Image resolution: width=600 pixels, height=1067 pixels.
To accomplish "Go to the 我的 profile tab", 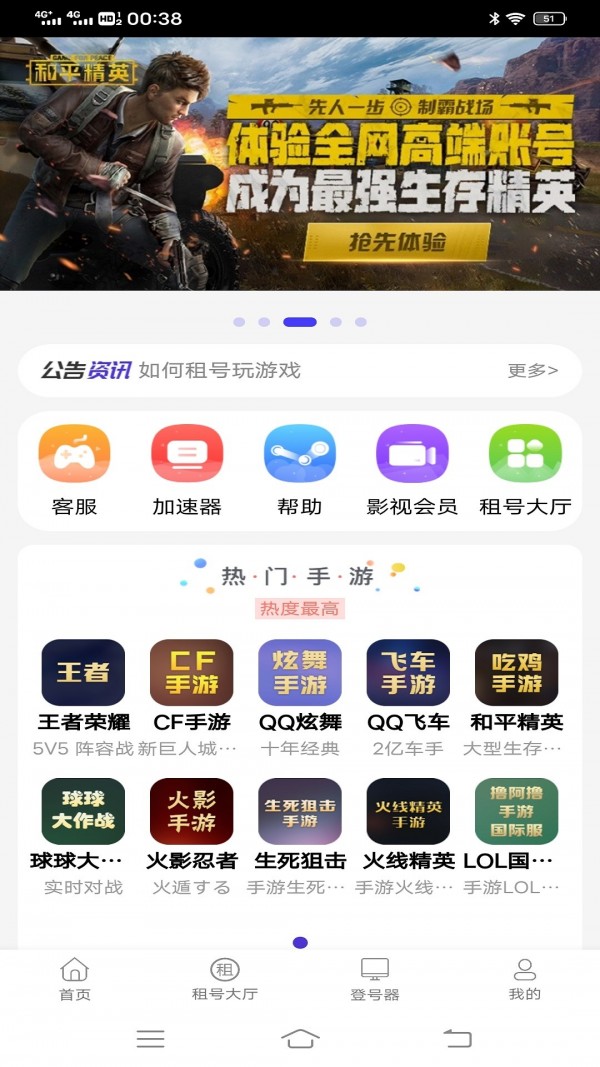I will (x=525, y=979).
